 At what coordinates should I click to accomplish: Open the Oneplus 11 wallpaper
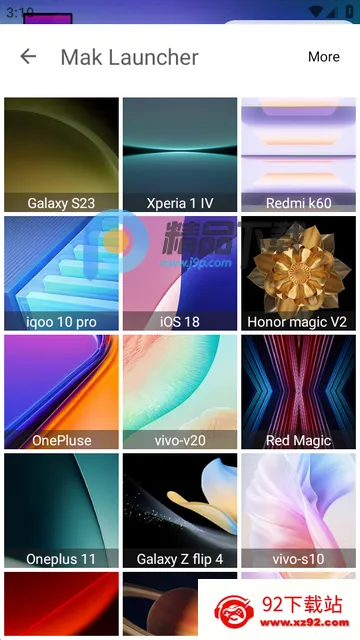point(61,510)
